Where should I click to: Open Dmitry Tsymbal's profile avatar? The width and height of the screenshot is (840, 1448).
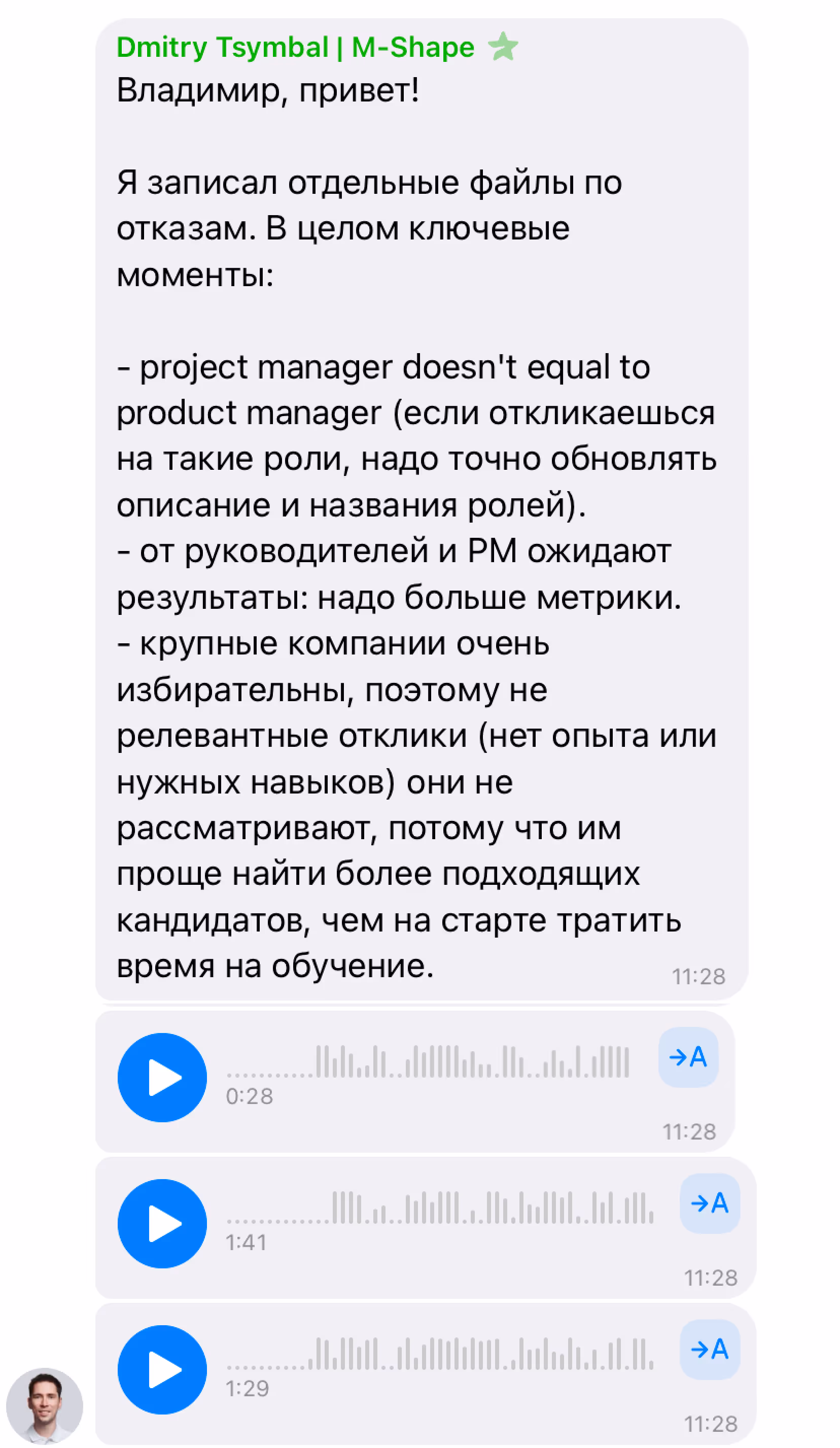[44, 1405]
